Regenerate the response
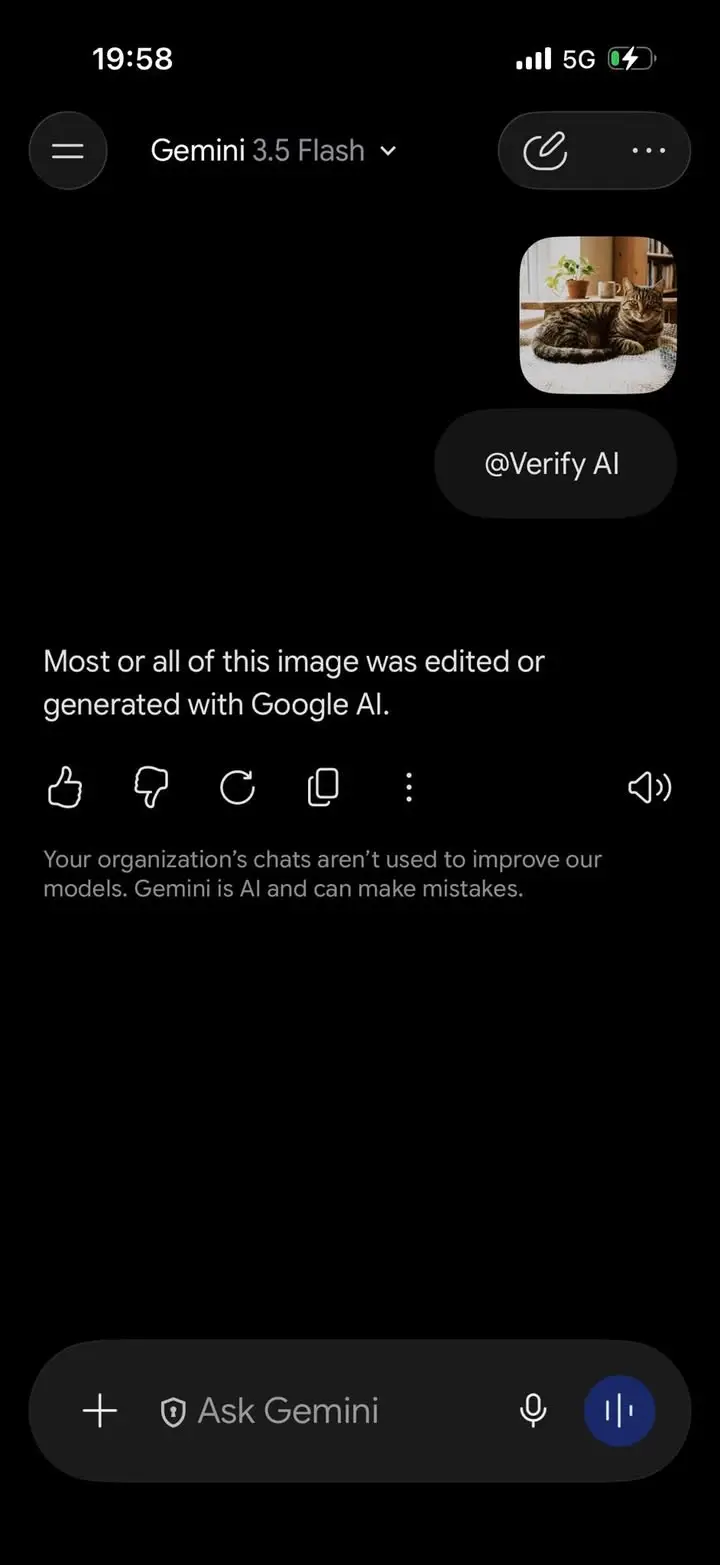 tap(237, 788)
